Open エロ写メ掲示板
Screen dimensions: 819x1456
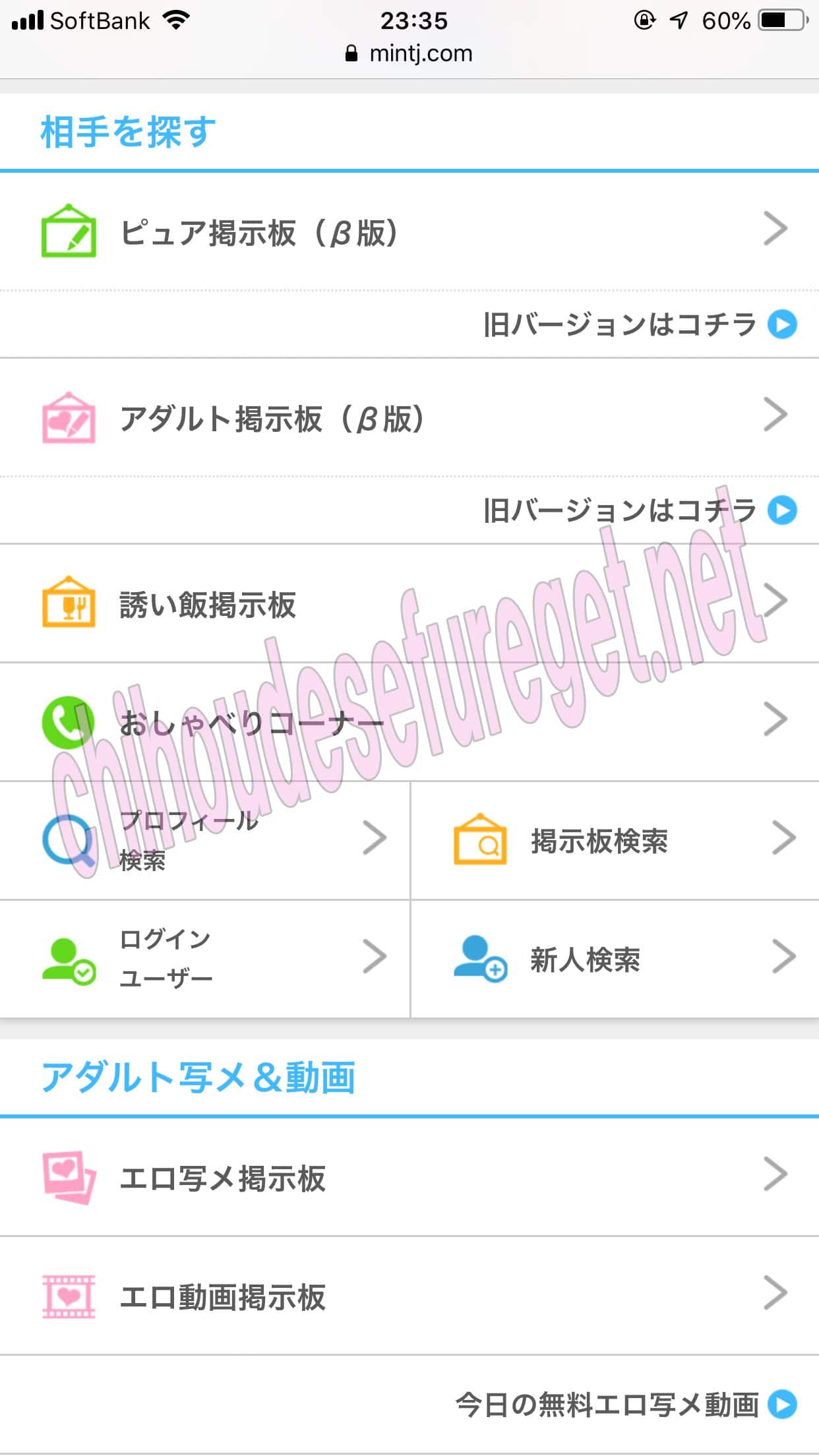(x=409, y=1178)
